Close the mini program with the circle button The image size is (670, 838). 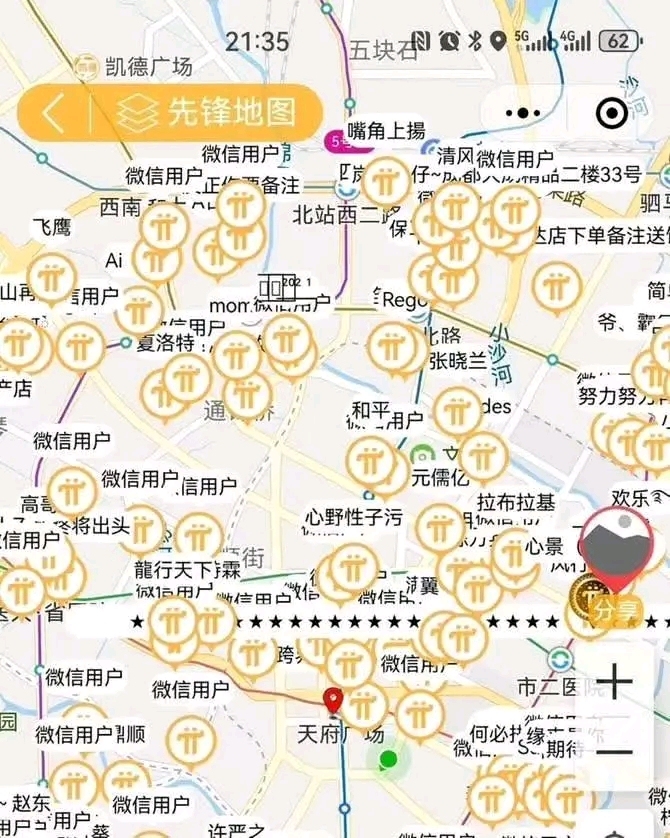[611, 112]
